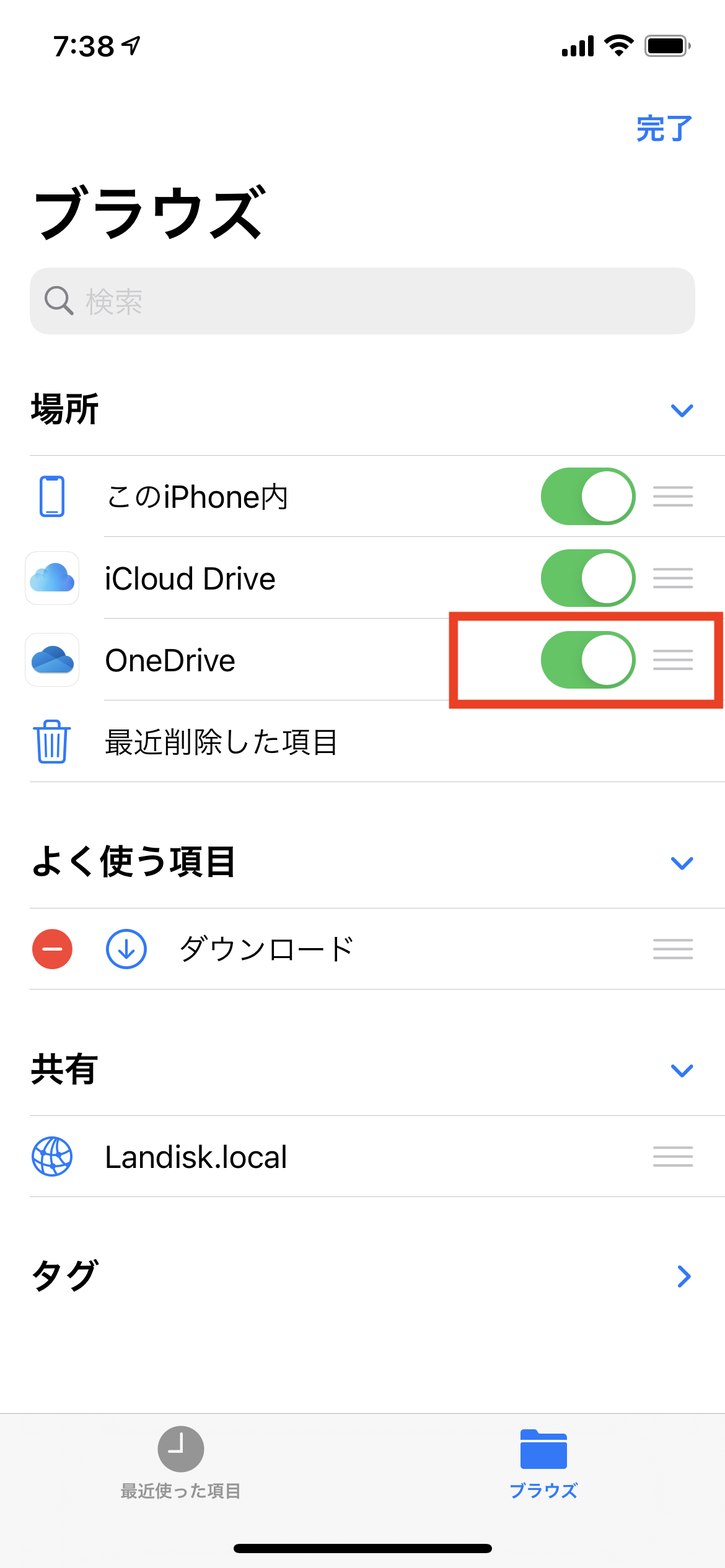
Task: Expand the タグ section
Action: (683, 1276)
